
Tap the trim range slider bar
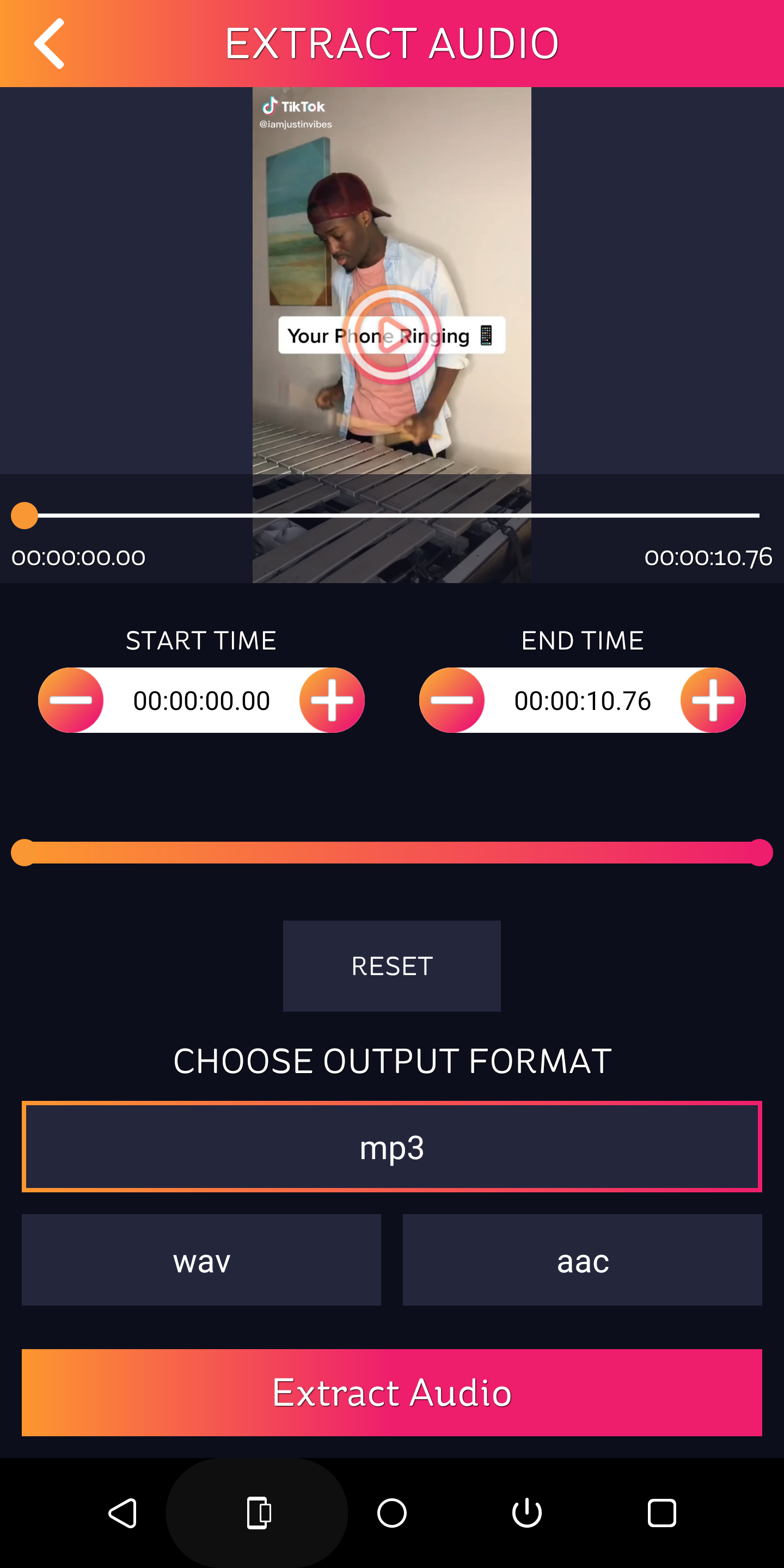391,852
